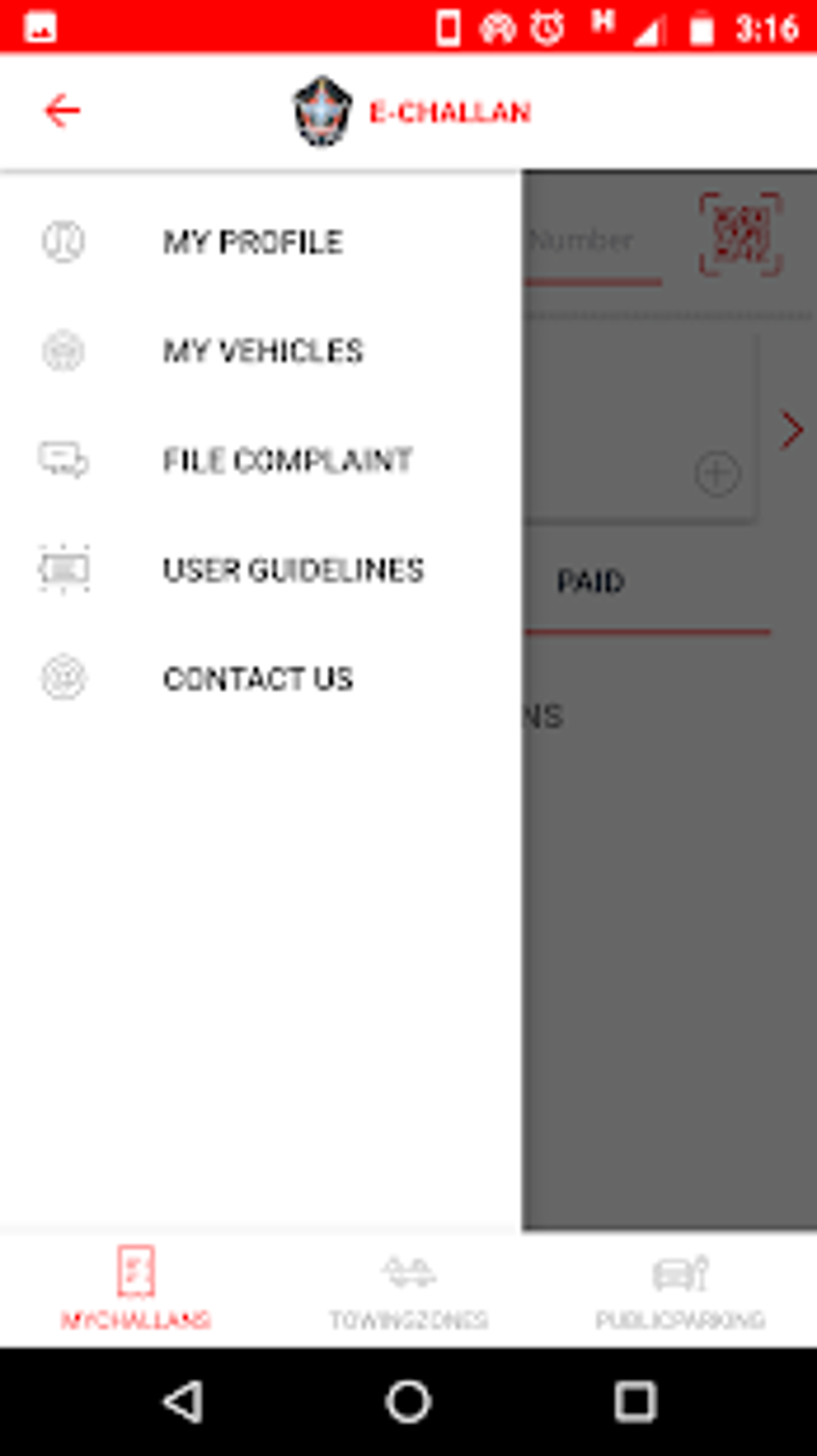Open Contact Us
Image resolution: width=817 pixels, height=1456 pixels.
click(x=259, y=679)
